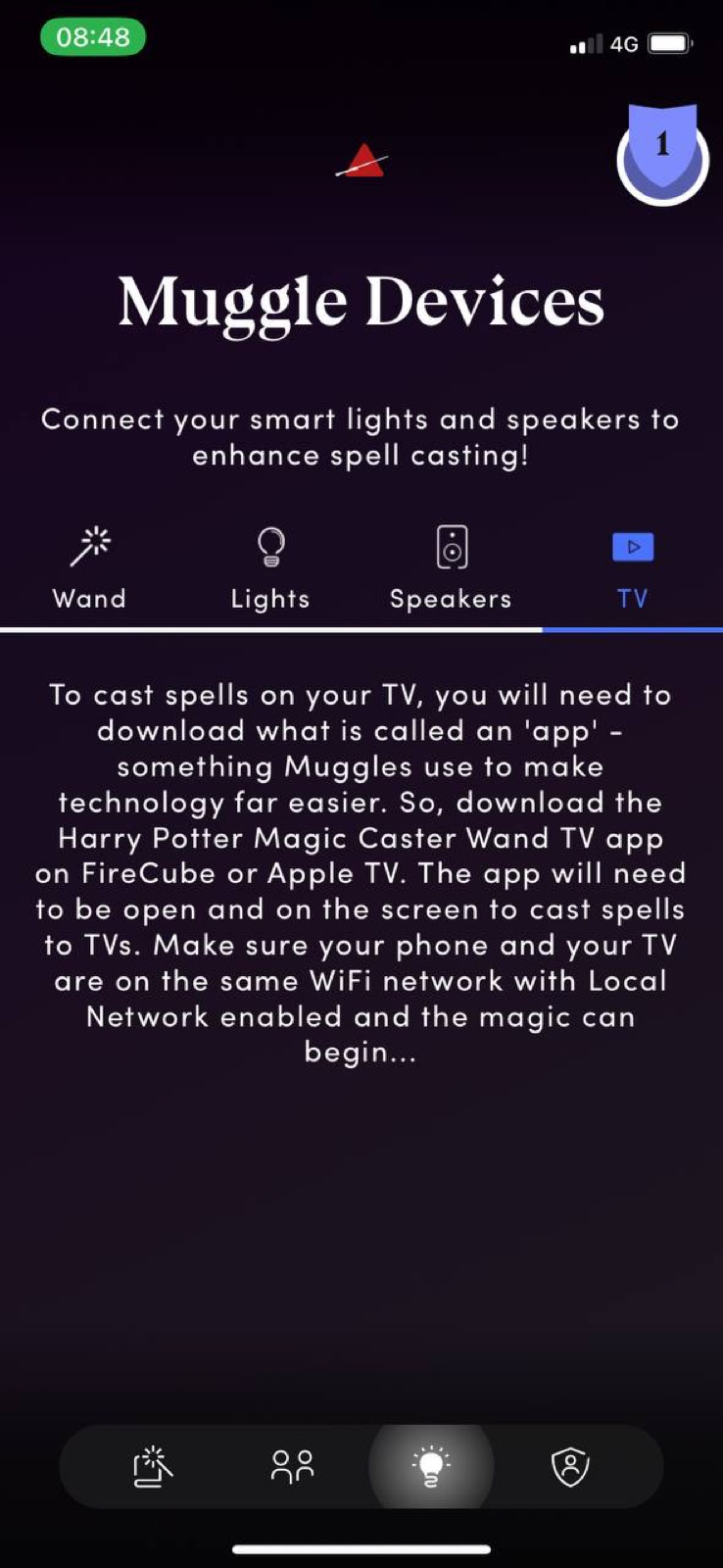This screenshot has width=723, height=1568.
Task: Select the lightbulb devices section
Action: click(x=431, y=1467)
